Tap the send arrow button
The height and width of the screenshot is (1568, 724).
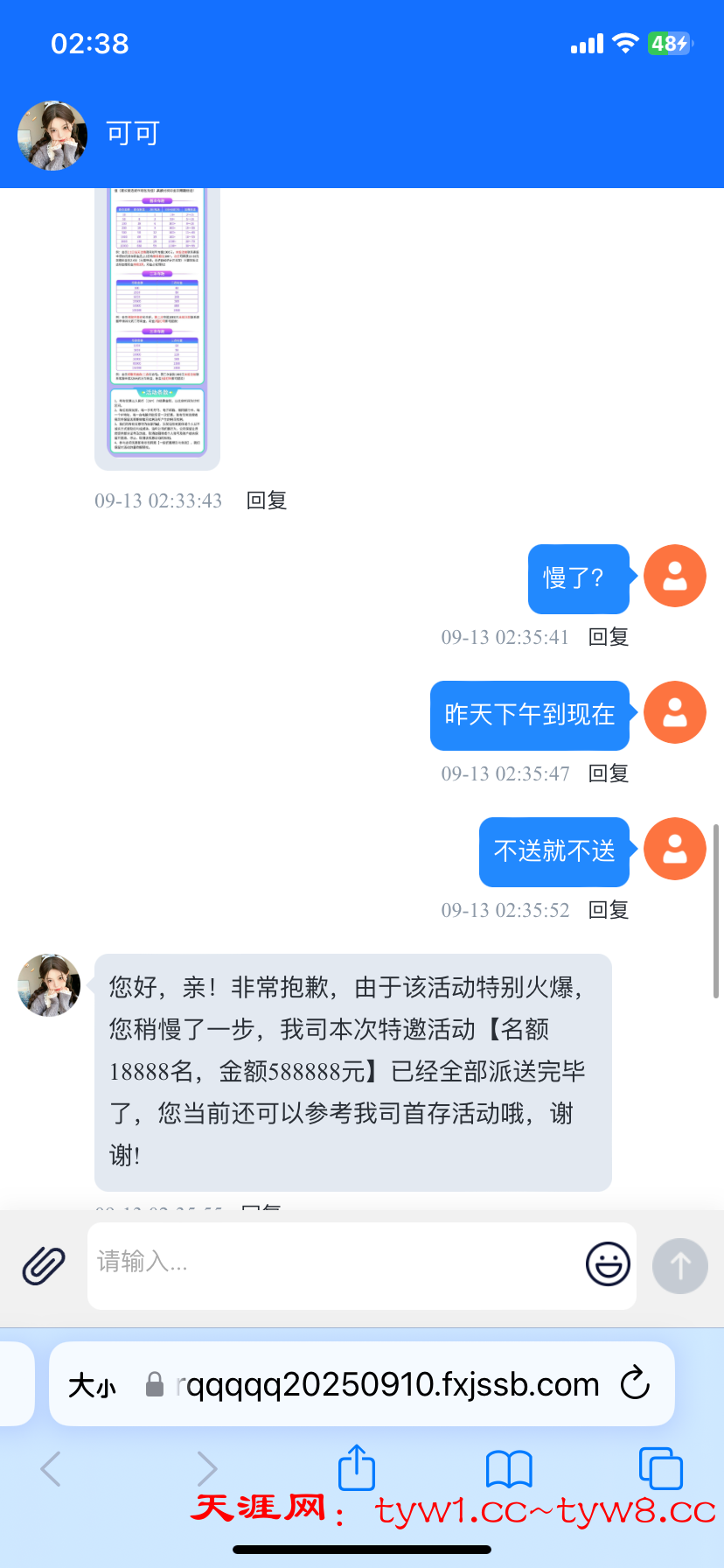click(x=679, y=1265)
